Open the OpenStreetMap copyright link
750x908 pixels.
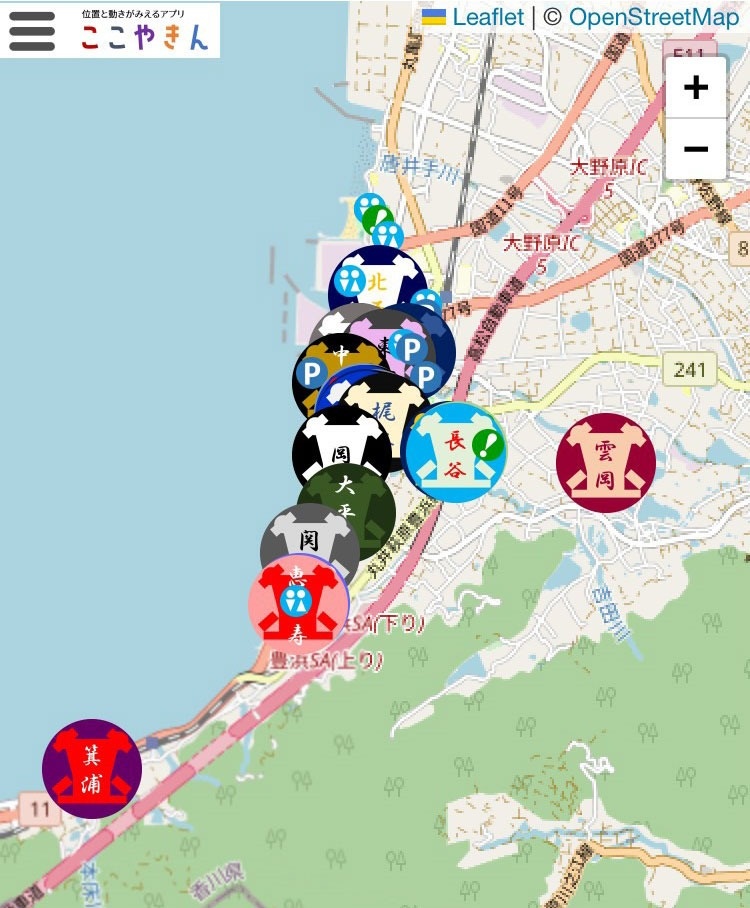tap(654, 17)
